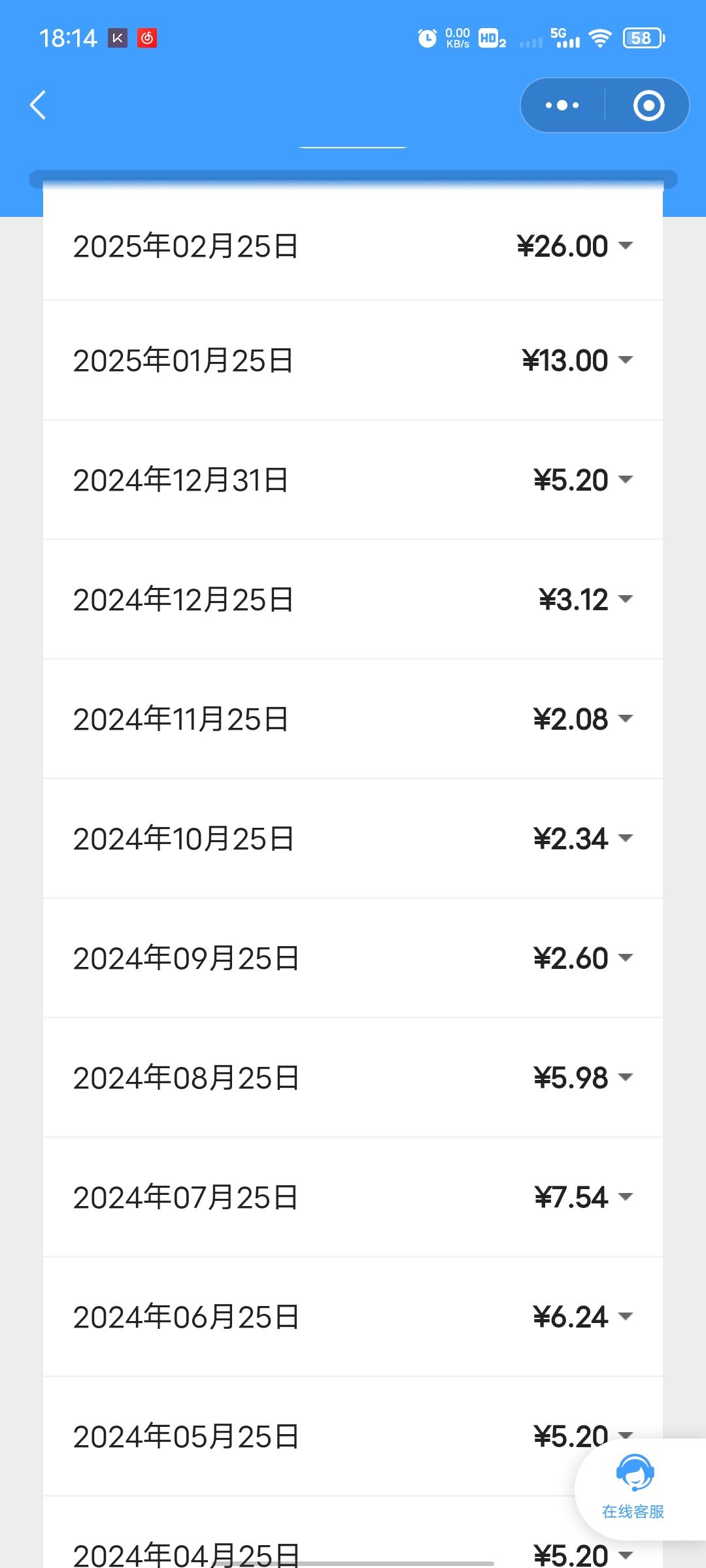Image resolution: width=706 pixels, height=1568 pixels.
Task: Expand the 2024年12月31日 entry
Action: 353,480
